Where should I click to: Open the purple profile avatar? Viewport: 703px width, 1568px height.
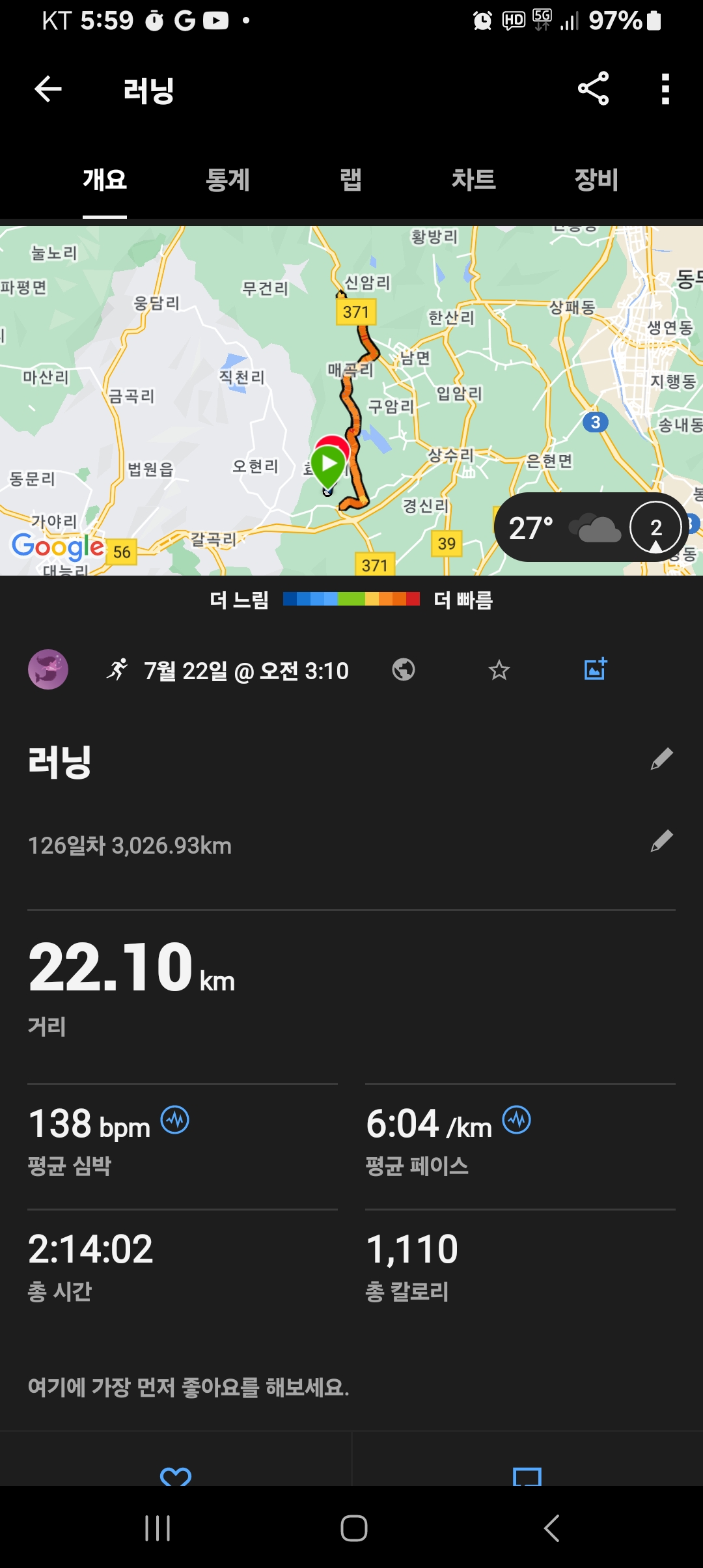coord(48,669)
